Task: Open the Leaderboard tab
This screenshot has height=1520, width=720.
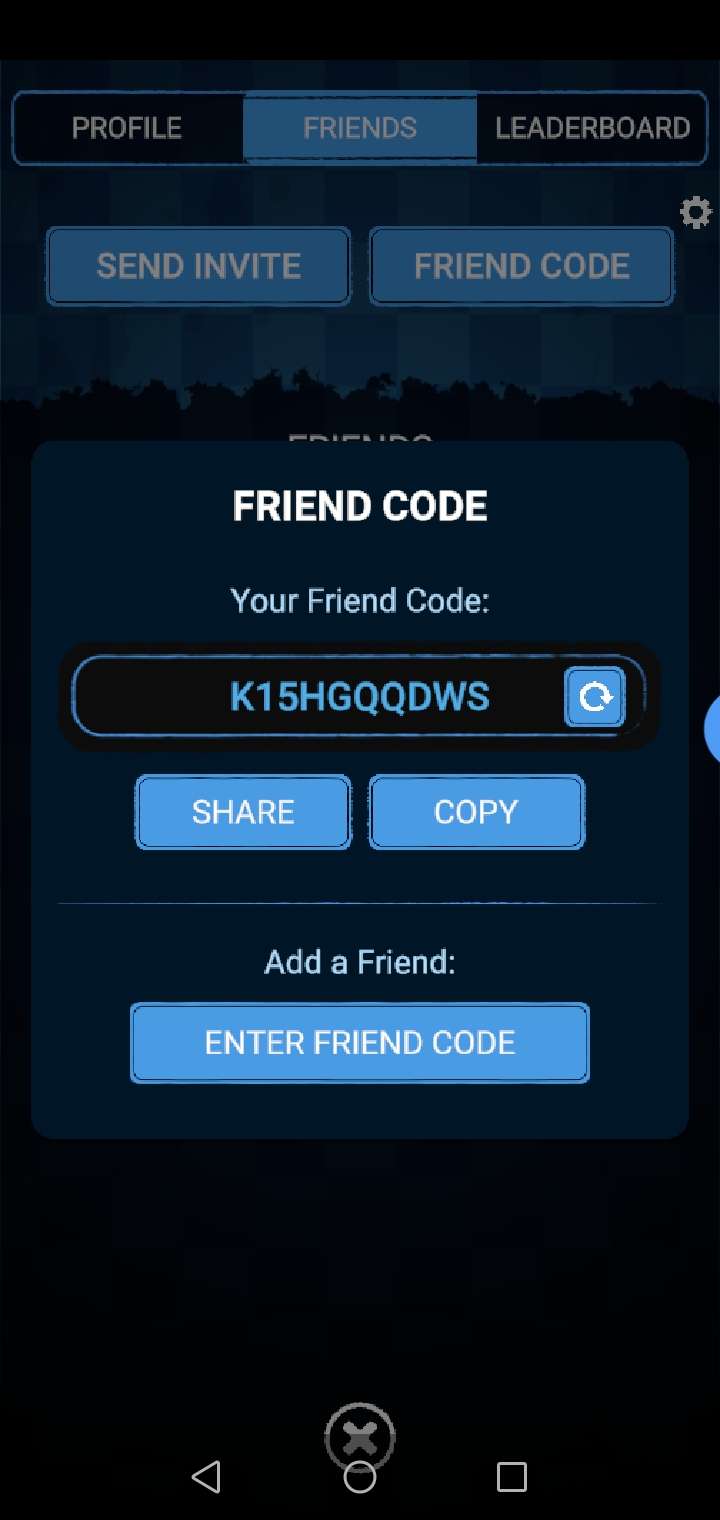Action: tap(592, 128)
